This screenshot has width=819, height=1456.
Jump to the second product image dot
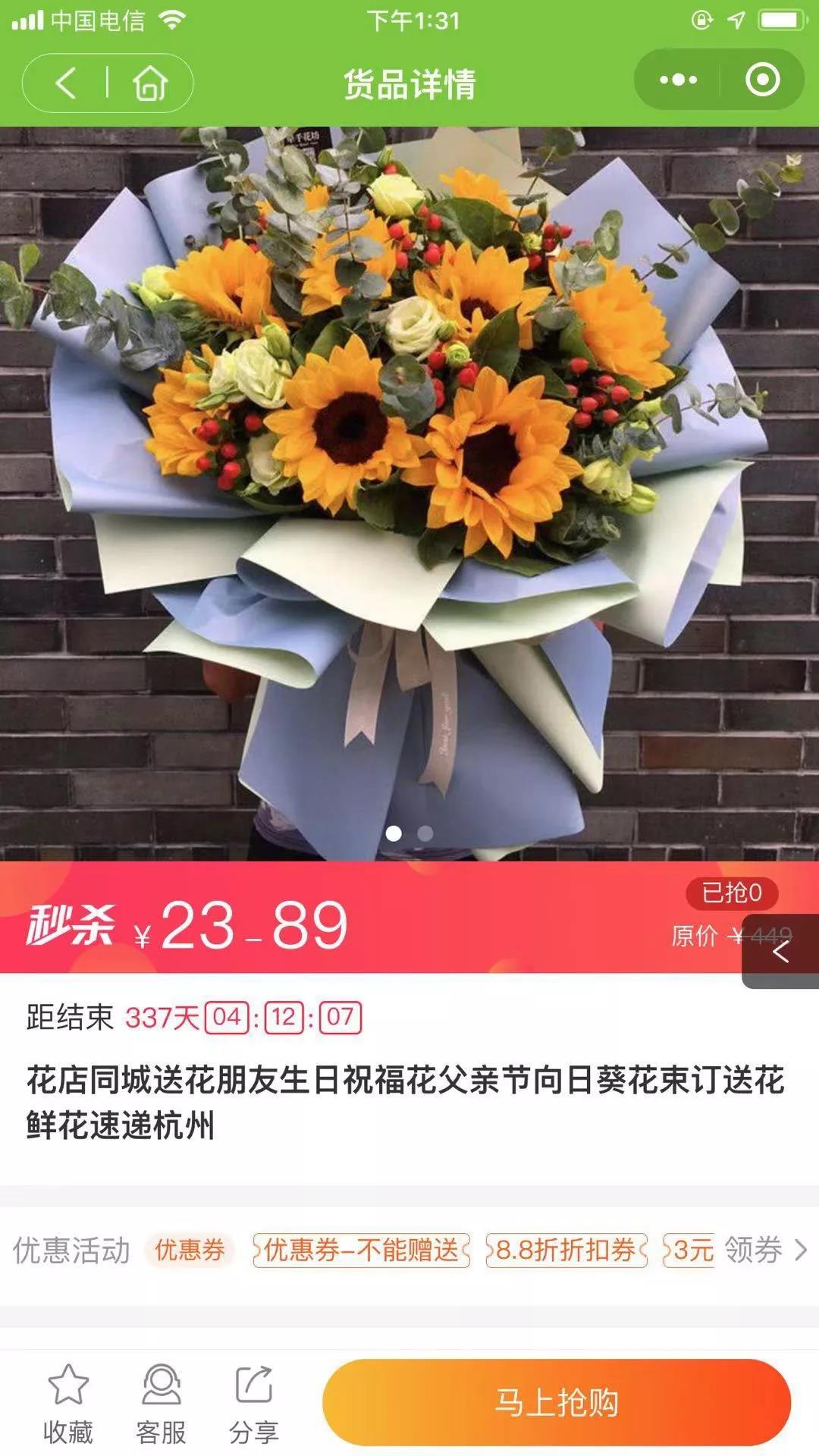coord(425,833)
